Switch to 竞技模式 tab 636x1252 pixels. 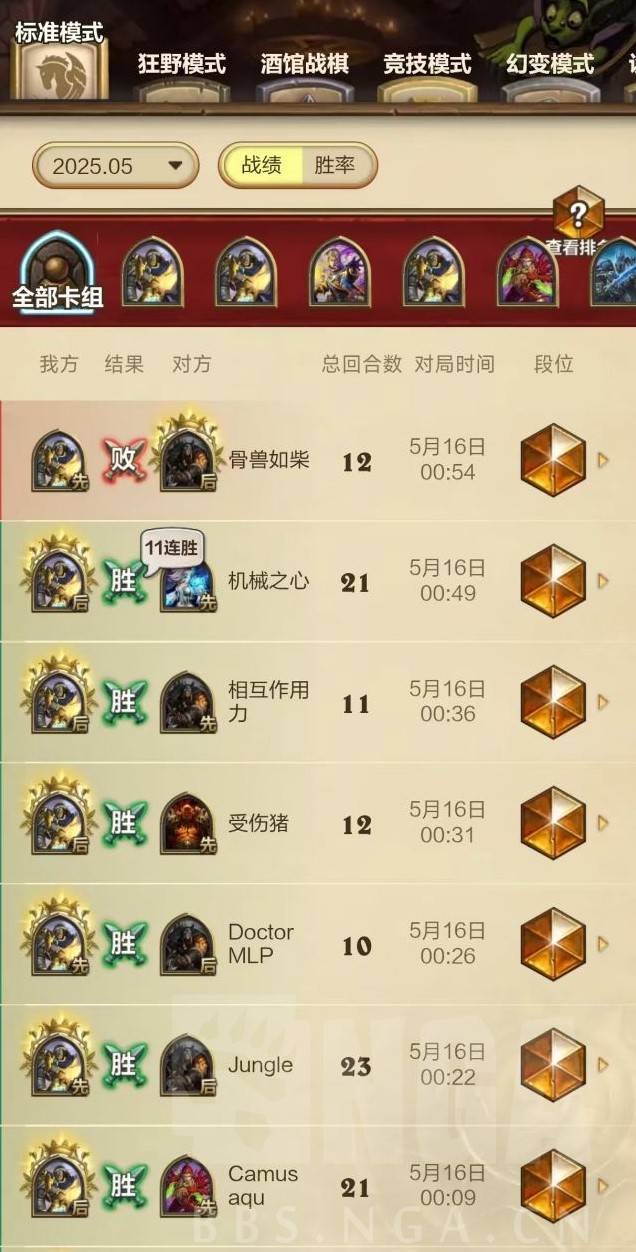427,65
